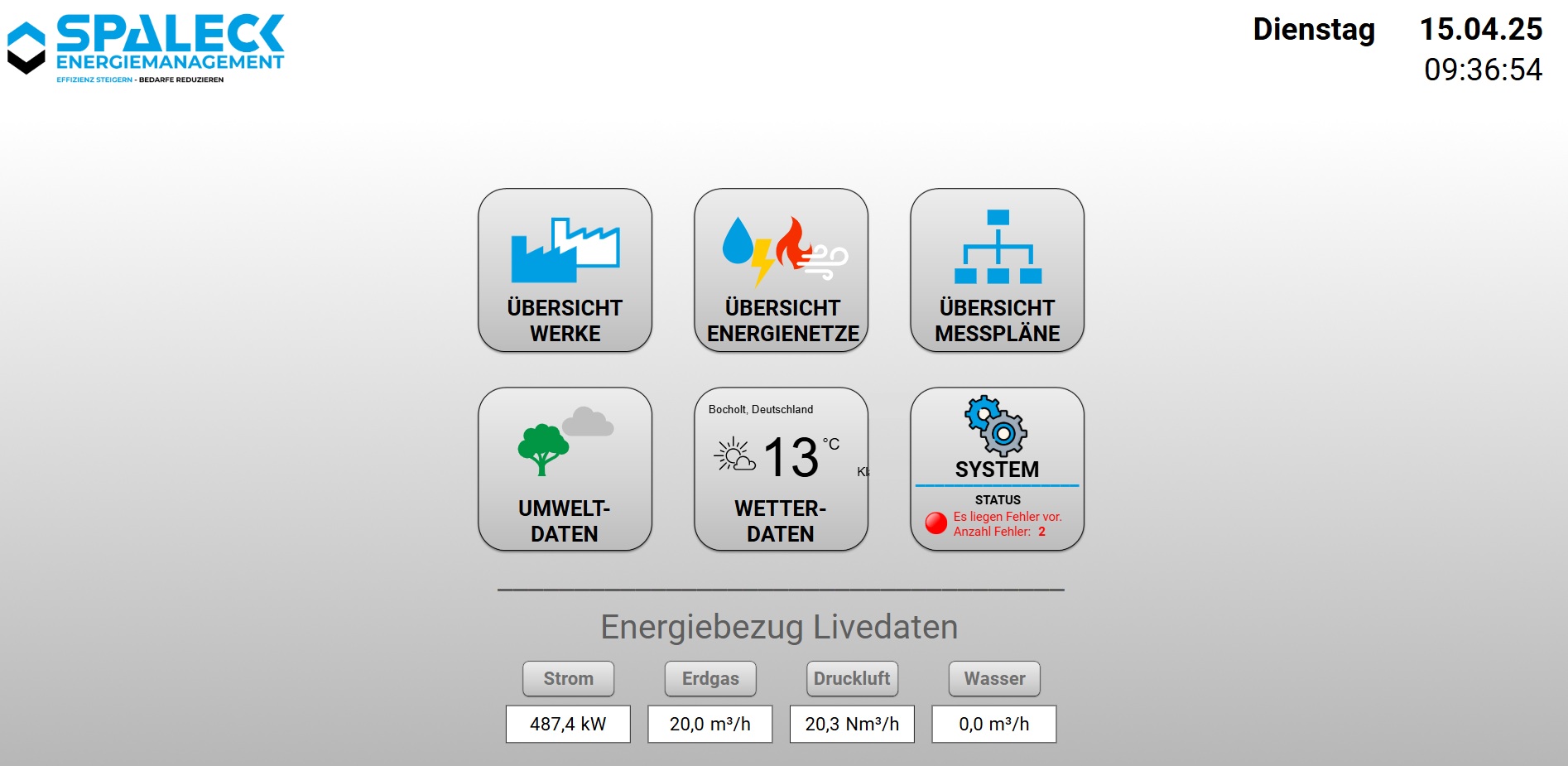Viewport: 1568px width, 766px height.
Task: Open the System status tile
Action: pos(997,469)
